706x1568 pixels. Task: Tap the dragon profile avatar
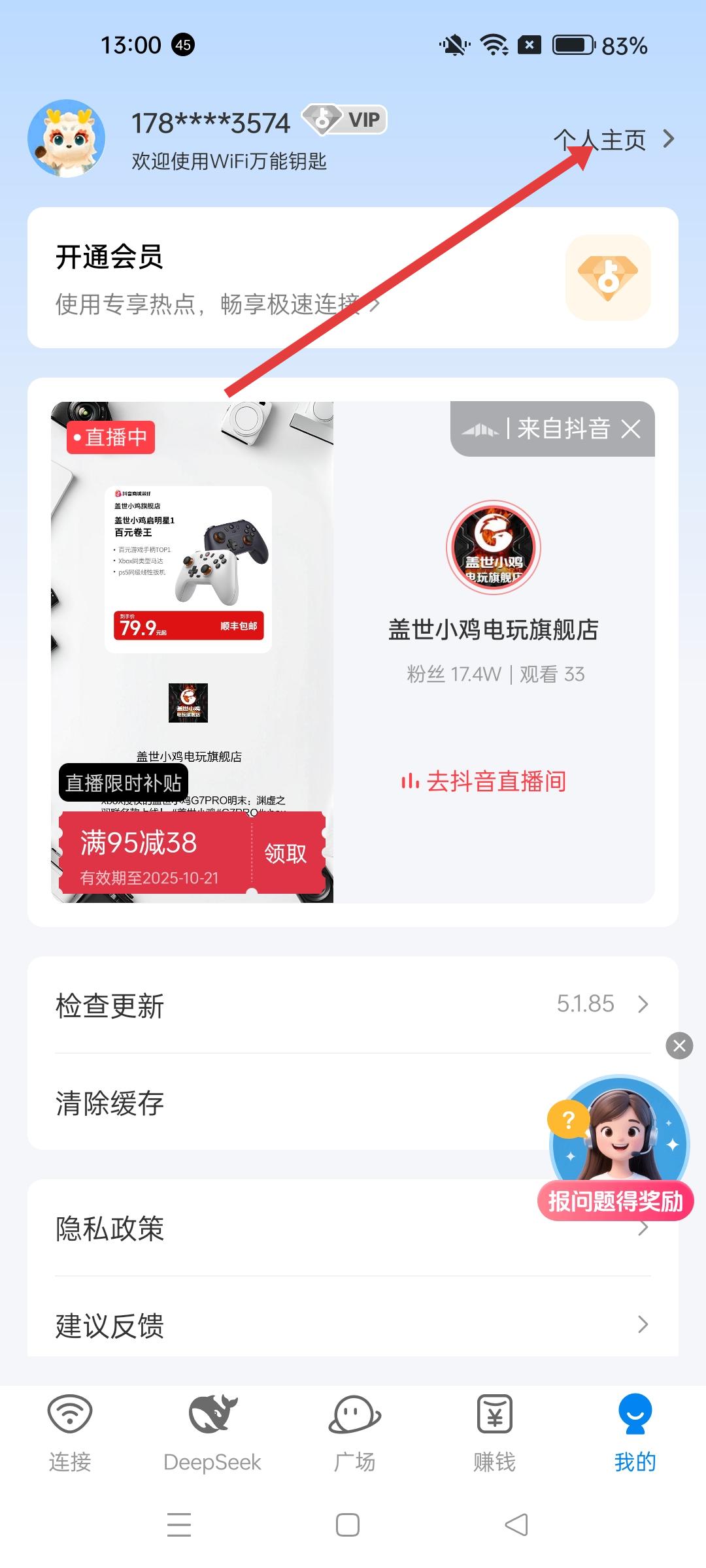66,139
